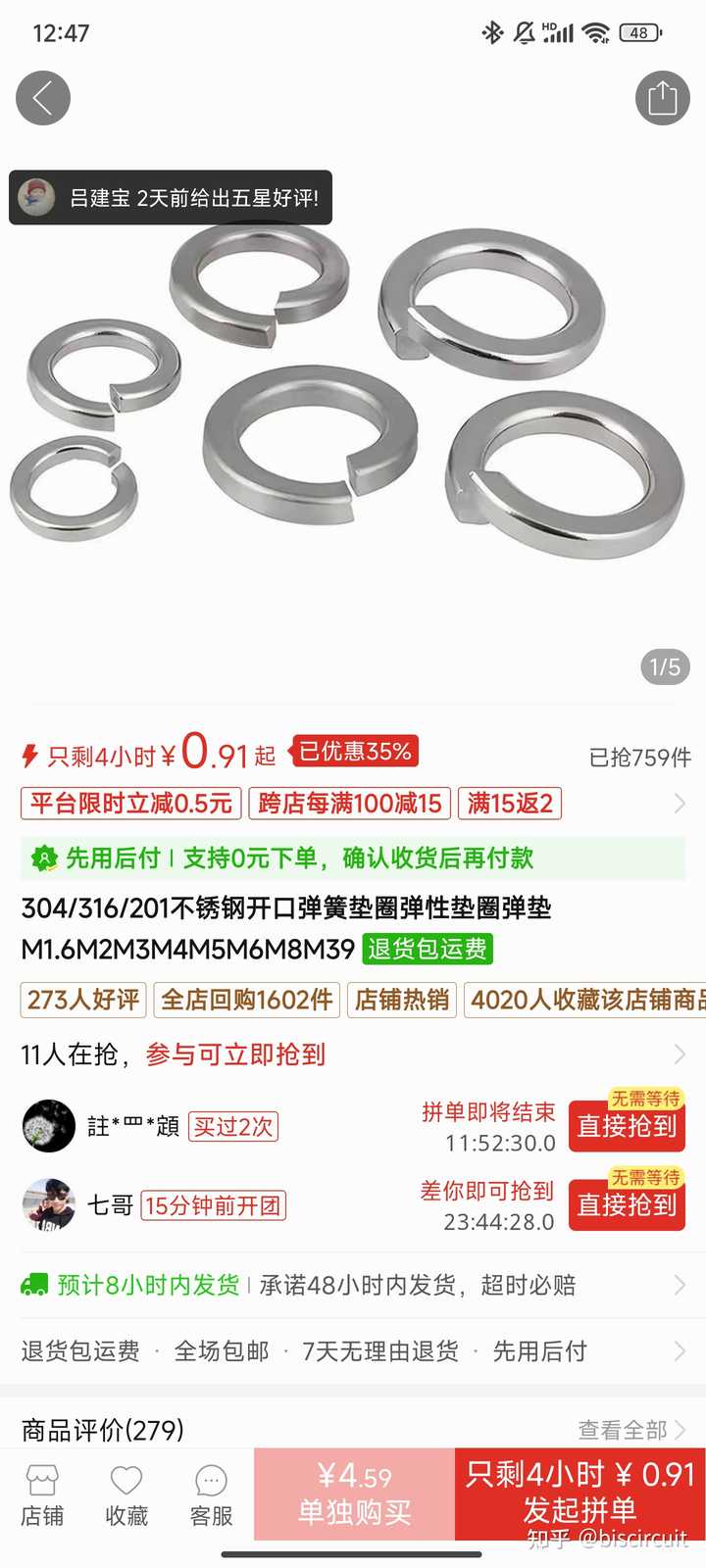This screenshot has height=1568, width=706.
Task: Join 註**頔's group with 直接抢到
Action: 627,1126
